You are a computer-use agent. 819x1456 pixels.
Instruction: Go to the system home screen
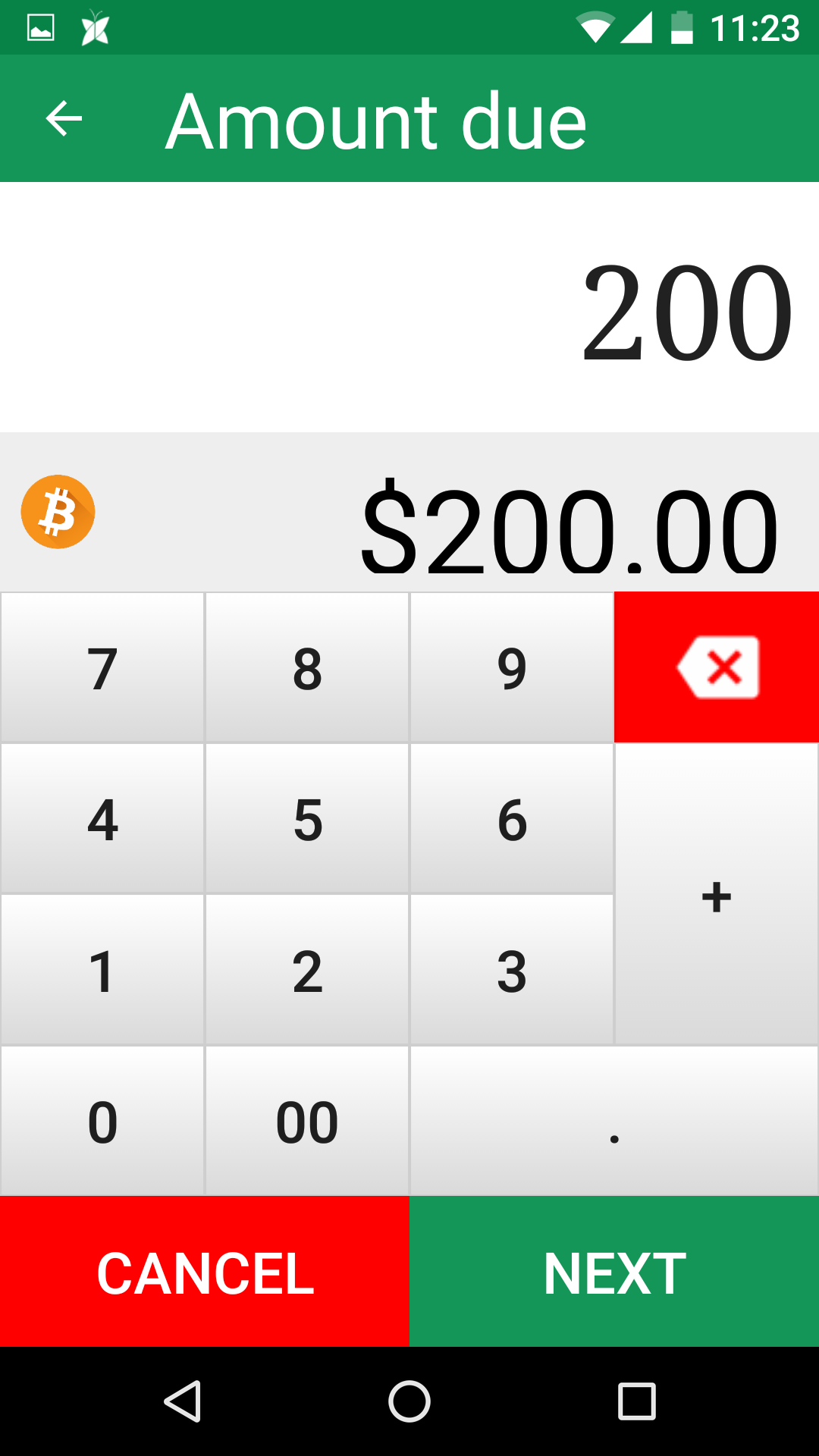(x=409, y=1401)
